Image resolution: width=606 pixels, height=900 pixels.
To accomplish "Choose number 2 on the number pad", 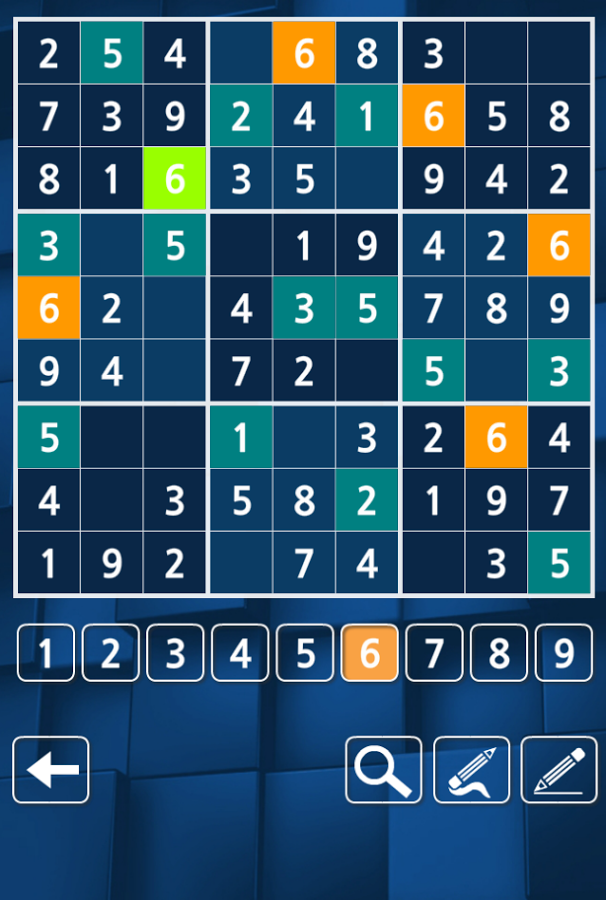I will click(111, 653).
